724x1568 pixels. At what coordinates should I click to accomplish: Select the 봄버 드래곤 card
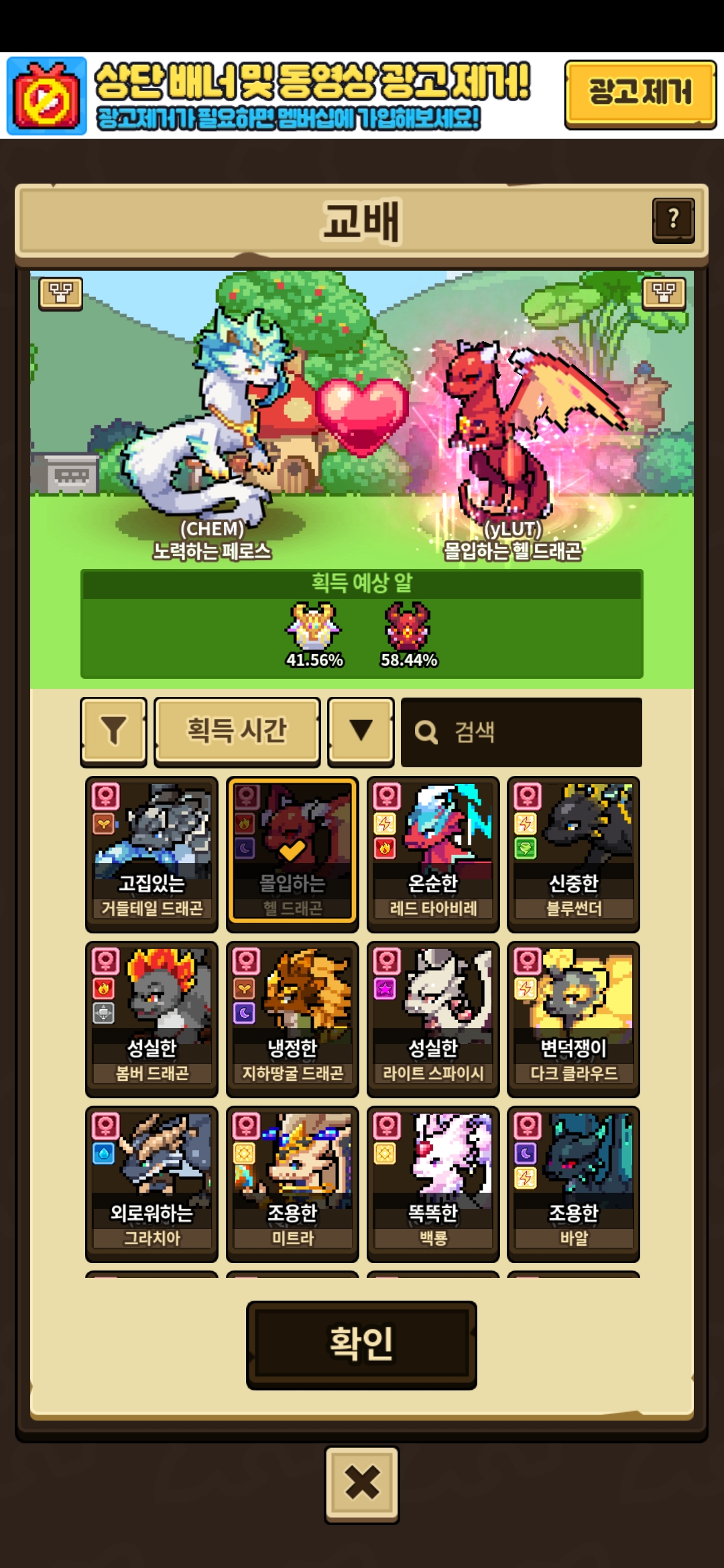(152, 1019)
